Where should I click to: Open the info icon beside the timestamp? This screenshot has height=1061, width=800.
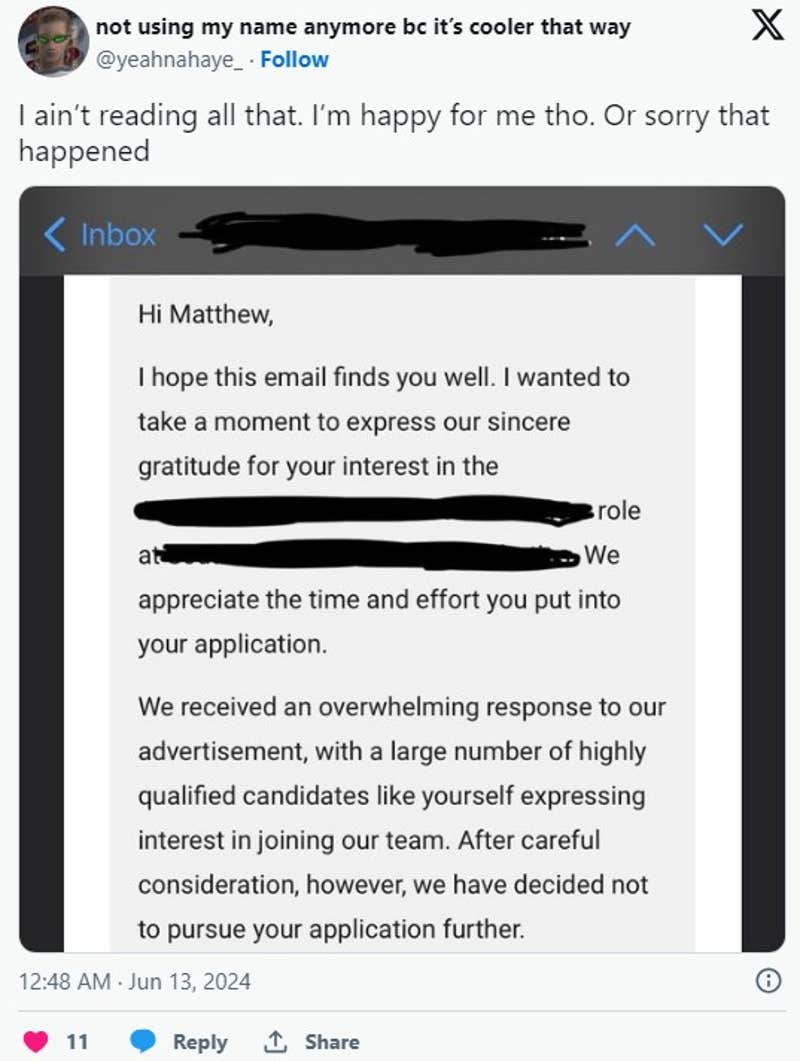click(767, 981)
